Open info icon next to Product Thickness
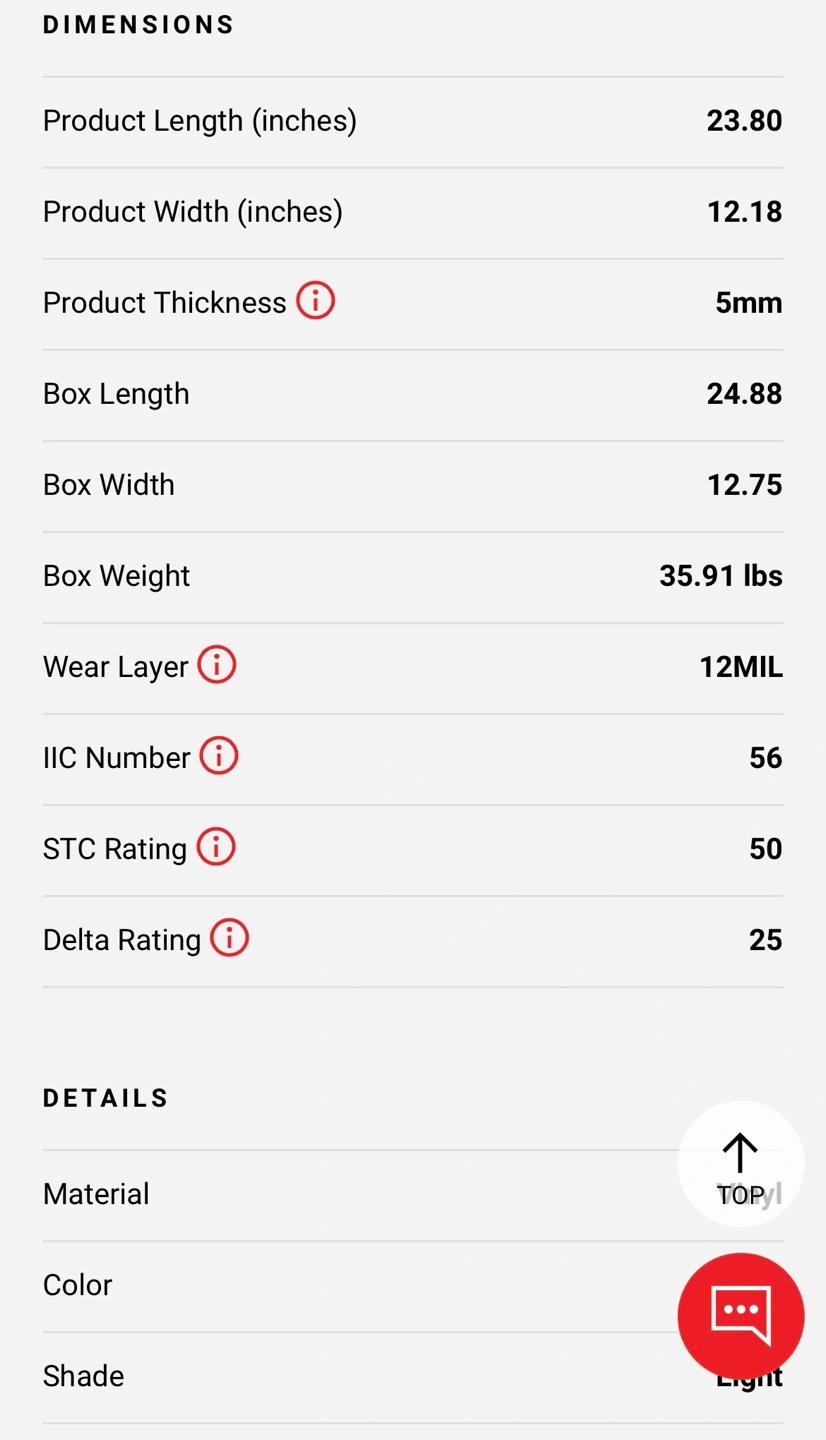Image resolution: width=826 pixels, height=1440 pixels. click(315, 301)
